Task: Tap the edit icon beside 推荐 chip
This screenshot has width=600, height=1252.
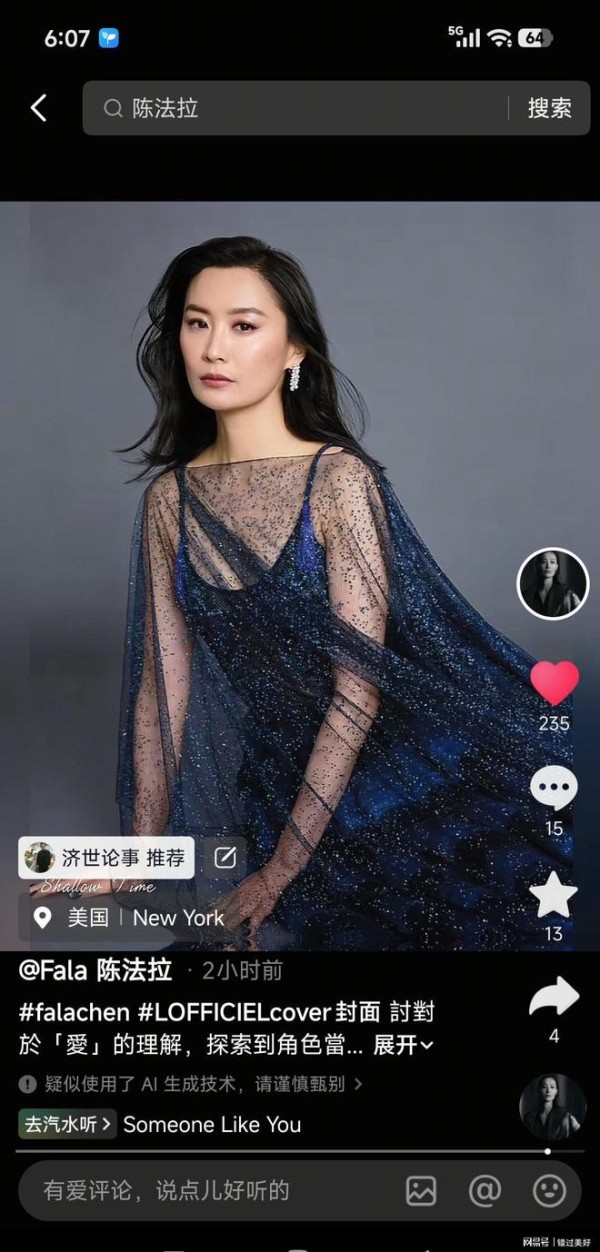Action: pyautogui.click(x=225, y=857)
